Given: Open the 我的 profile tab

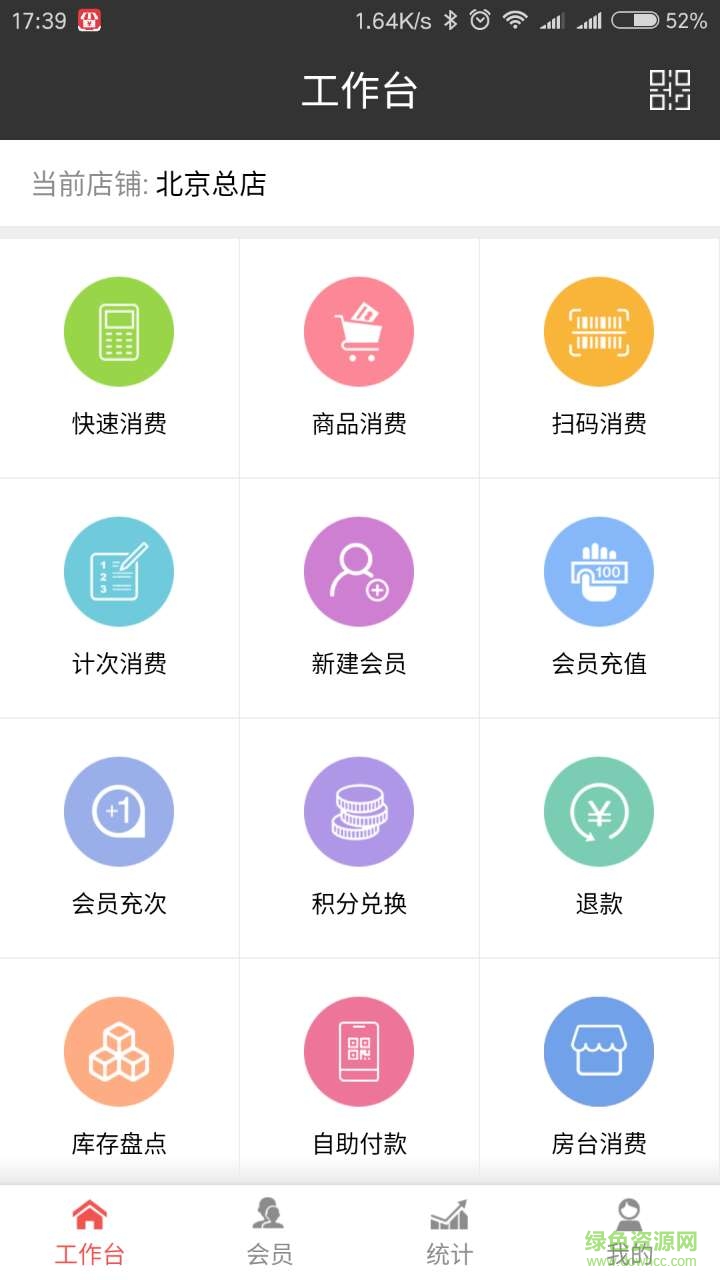Looking at the screenshot, I should pyautogui.click(x=629, y=1230).
